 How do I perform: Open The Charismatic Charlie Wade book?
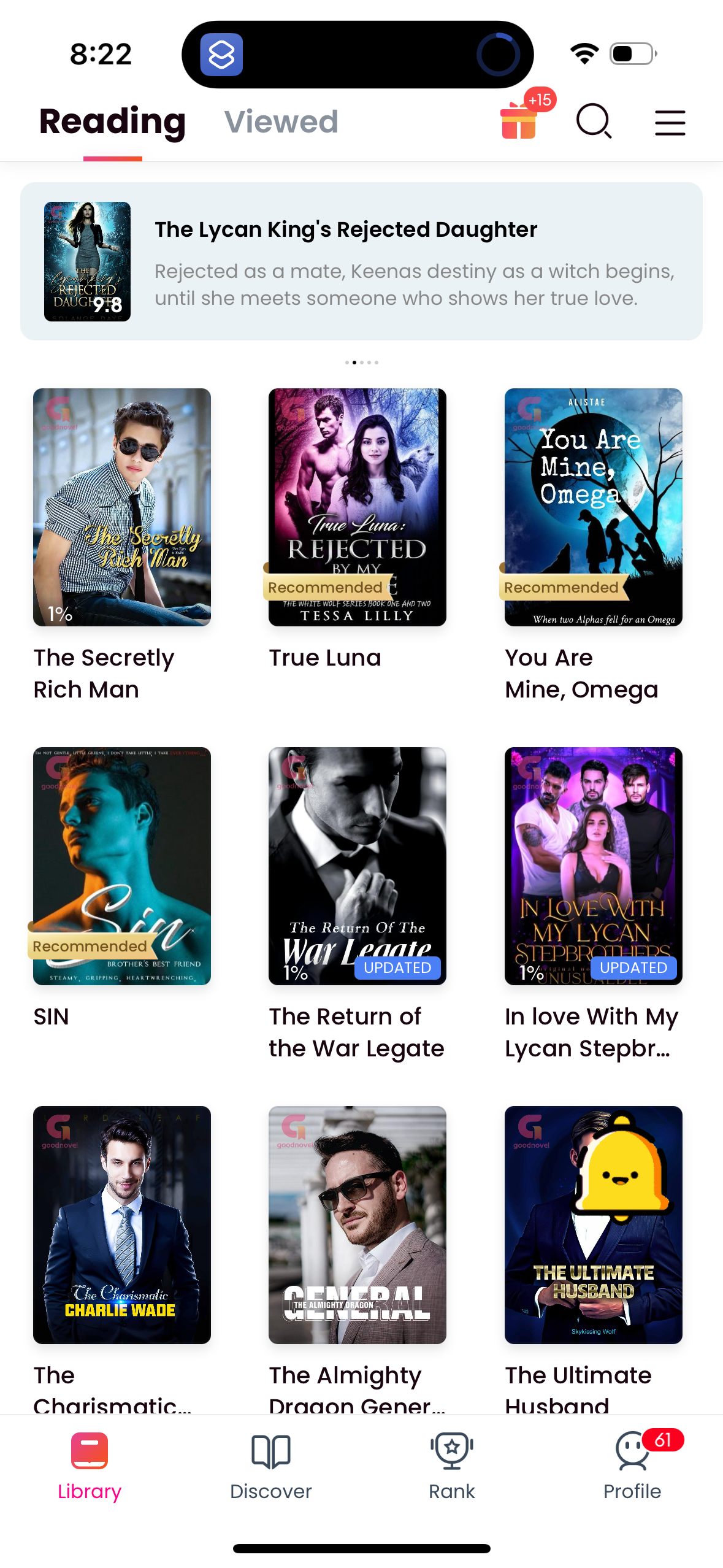click(122, 1224)
